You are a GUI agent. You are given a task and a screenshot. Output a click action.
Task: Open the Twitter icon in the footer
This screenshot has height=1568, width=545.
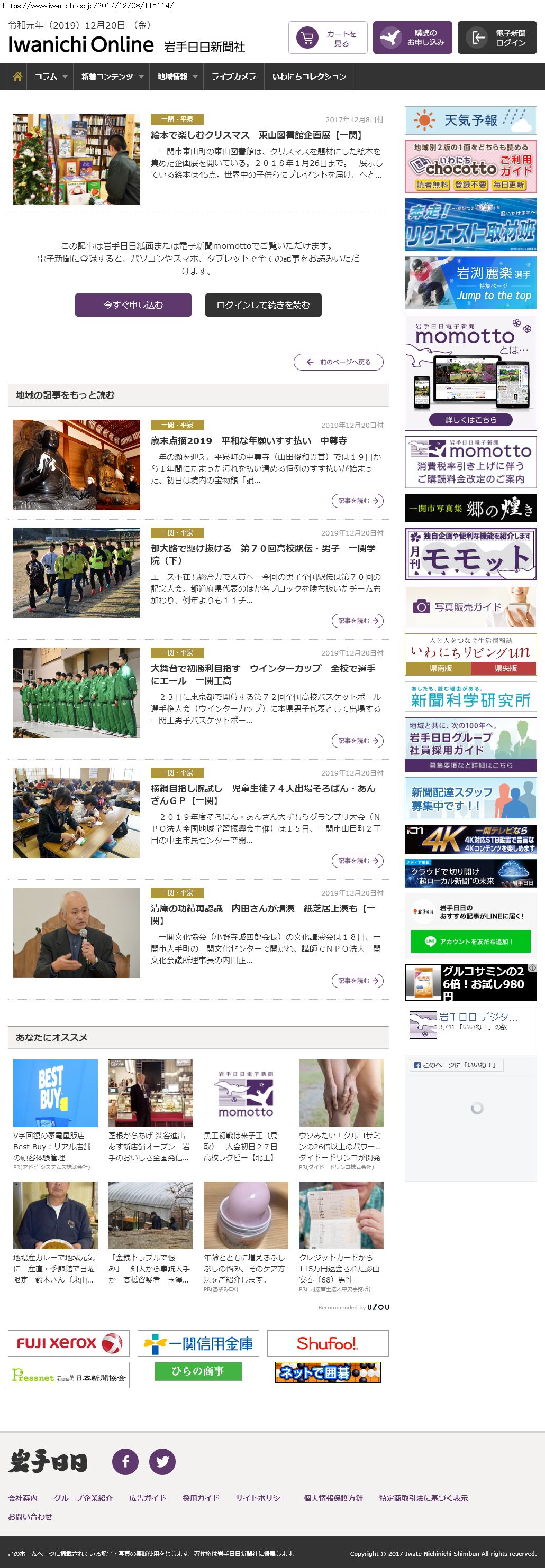[x=162, y=1462]
